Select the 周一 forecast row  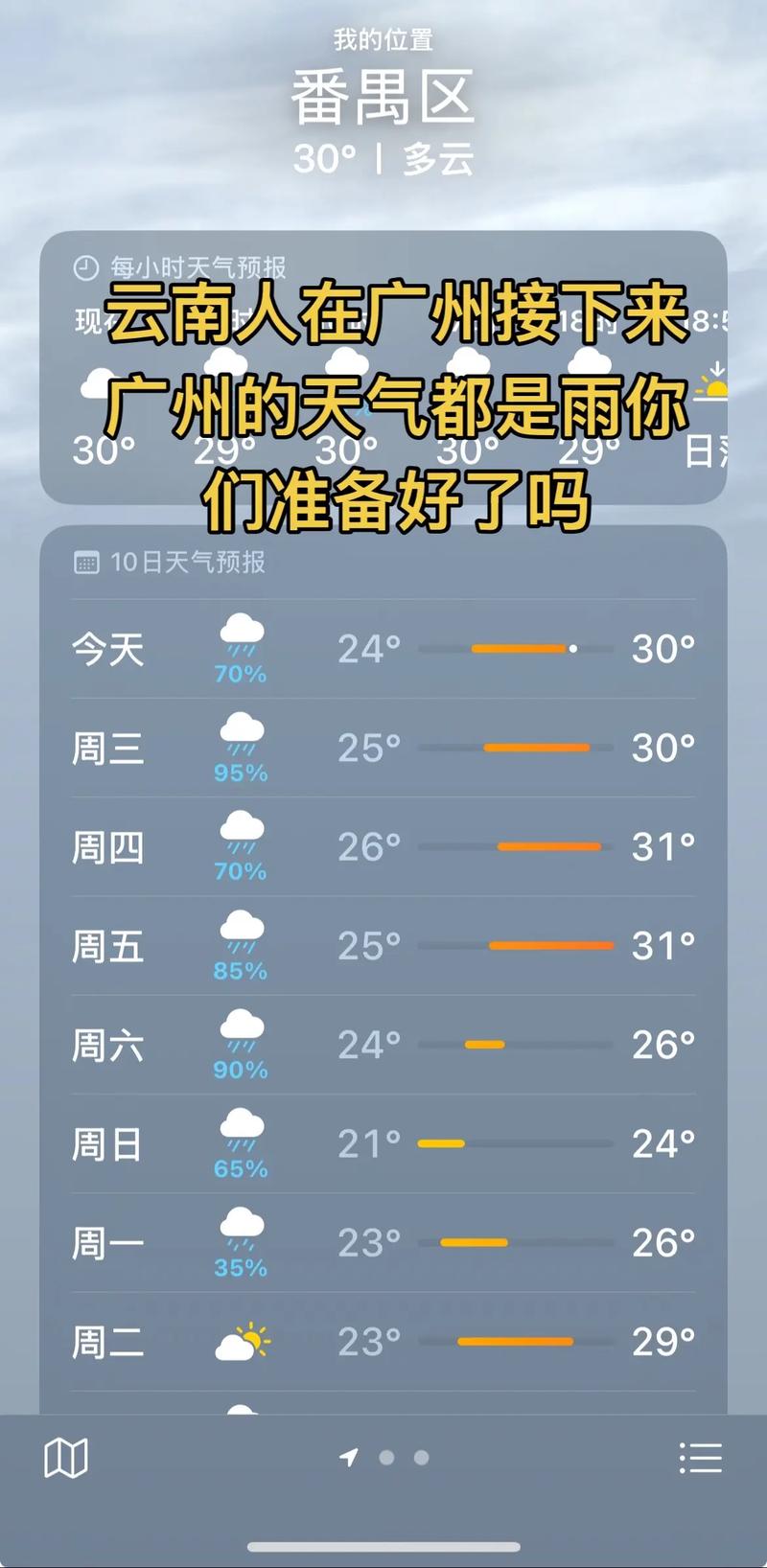point(383,1242)
